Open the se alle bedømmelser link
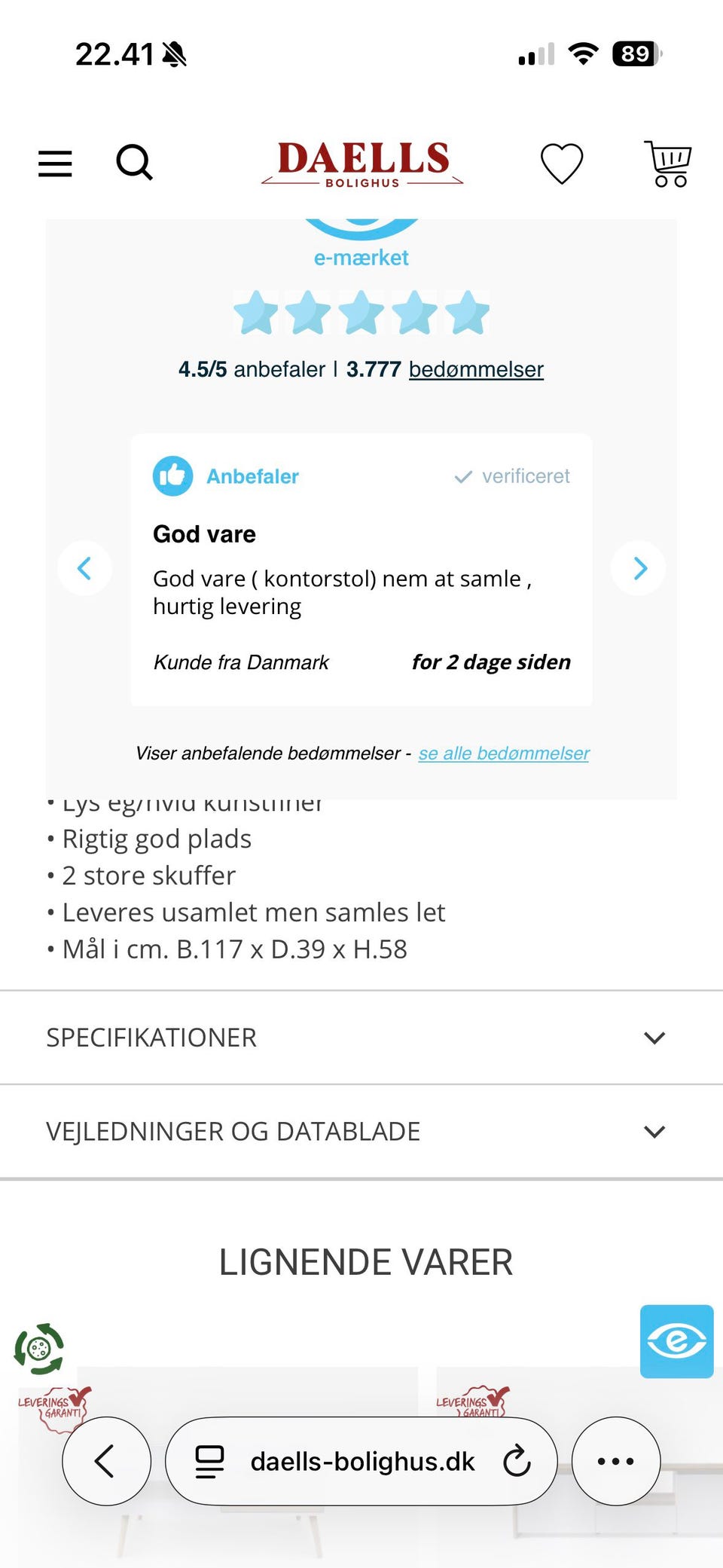 click(x=503, y=753)
